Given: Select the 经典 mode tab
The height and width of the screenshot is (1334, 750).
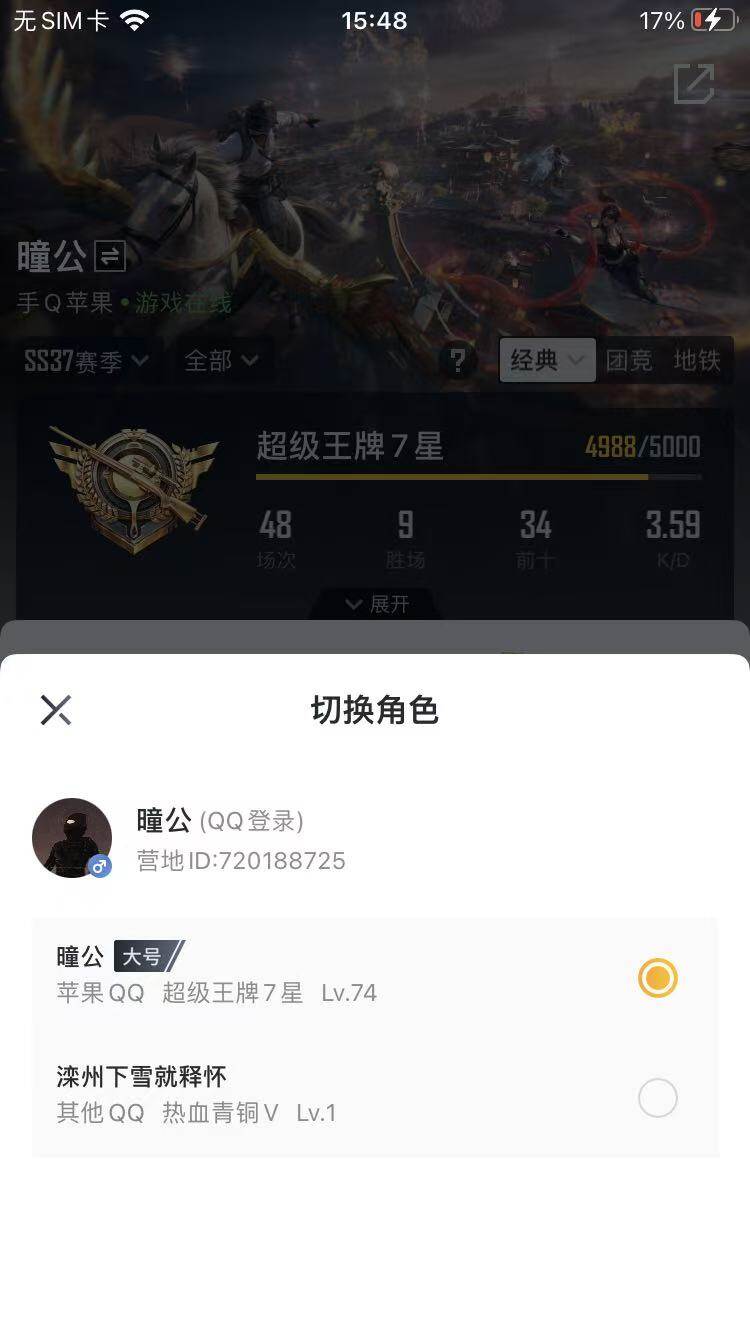Looking at the screenshot, I should [x=545, y=362].
